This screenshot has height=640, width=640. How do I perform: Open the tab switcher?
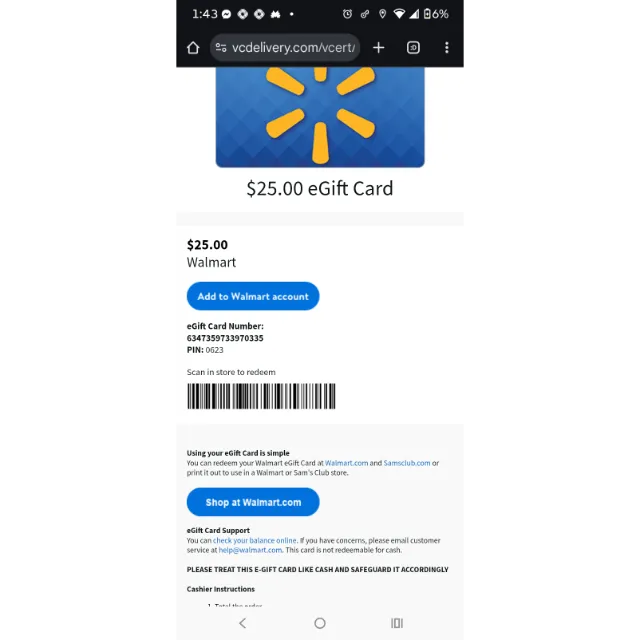point(413,47)
